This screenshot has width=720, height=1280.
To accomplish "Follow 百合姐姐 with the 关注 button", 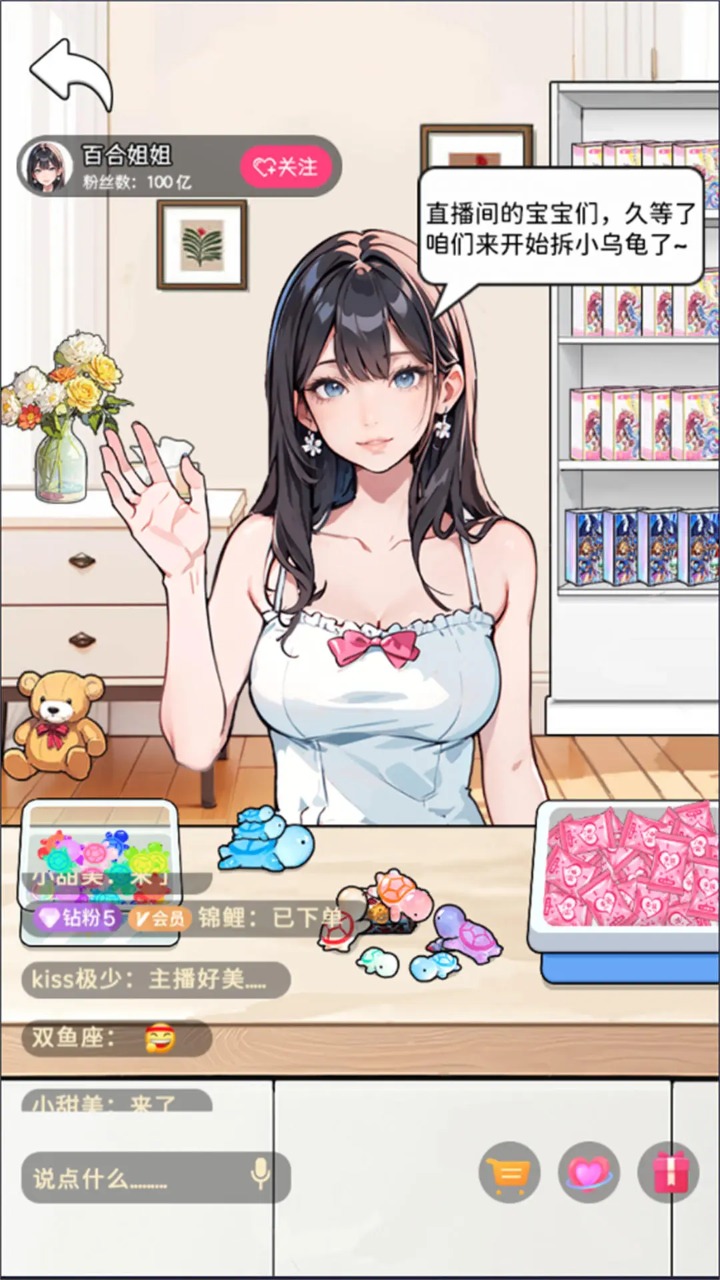I will pos(284,167).
